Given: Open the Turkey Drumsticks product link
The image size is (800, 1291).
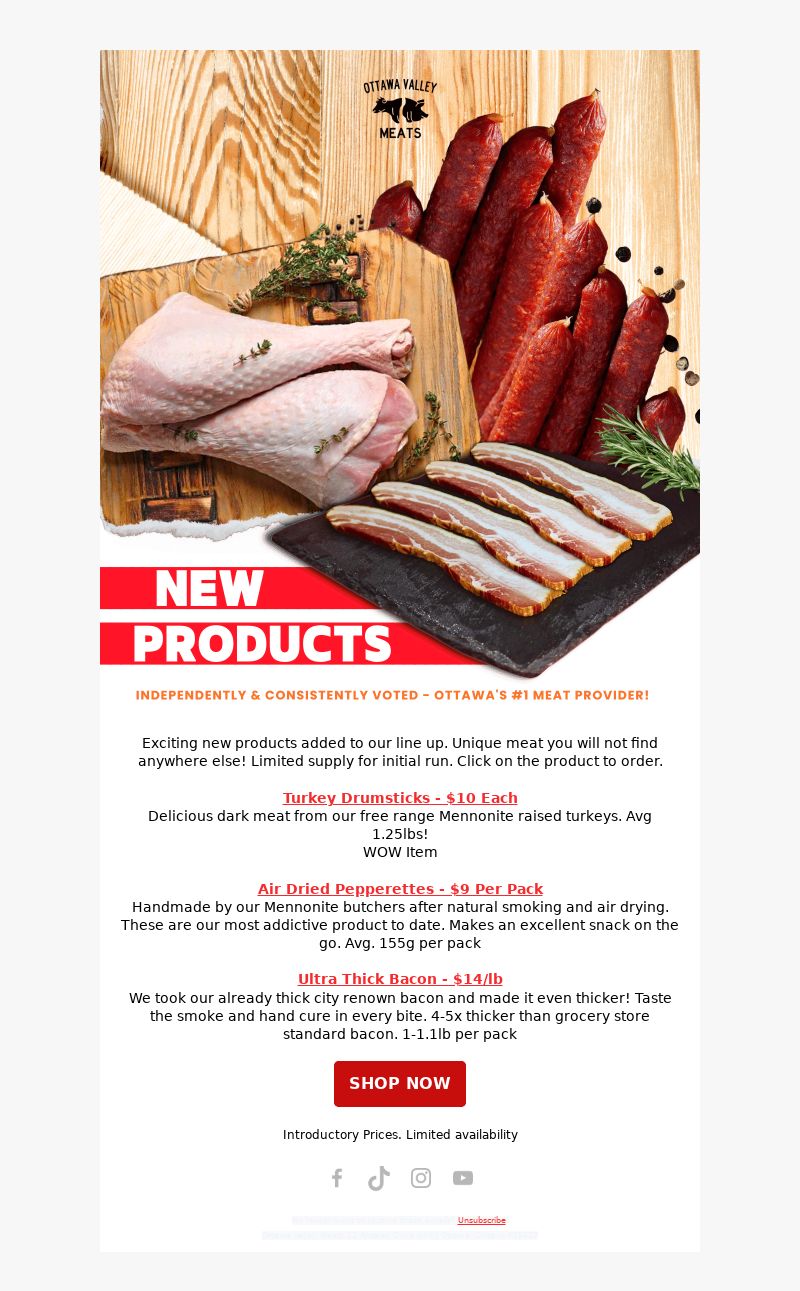Looking at the screenshot, I should (400, 798).
